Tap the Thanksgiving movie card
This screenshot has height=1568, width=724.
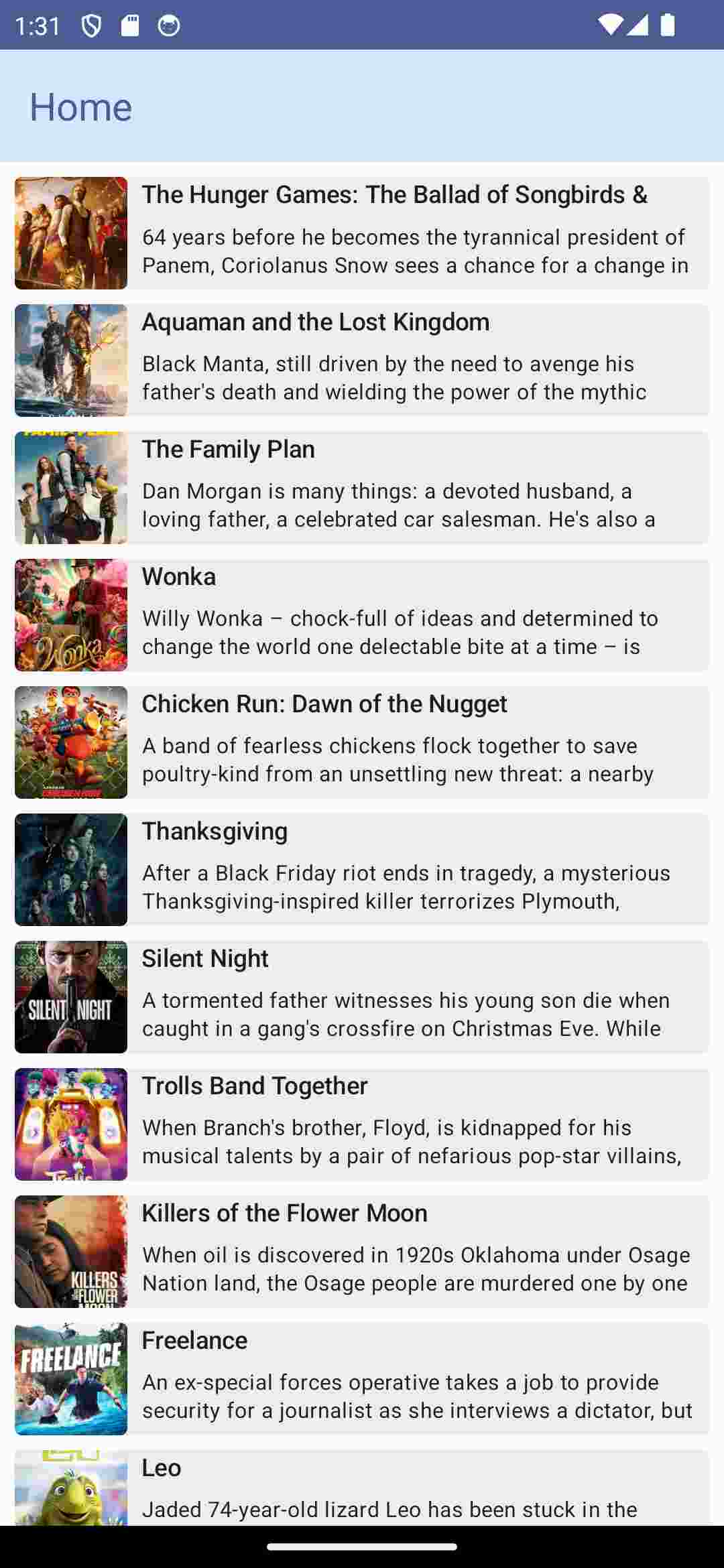tap(362, 870)
